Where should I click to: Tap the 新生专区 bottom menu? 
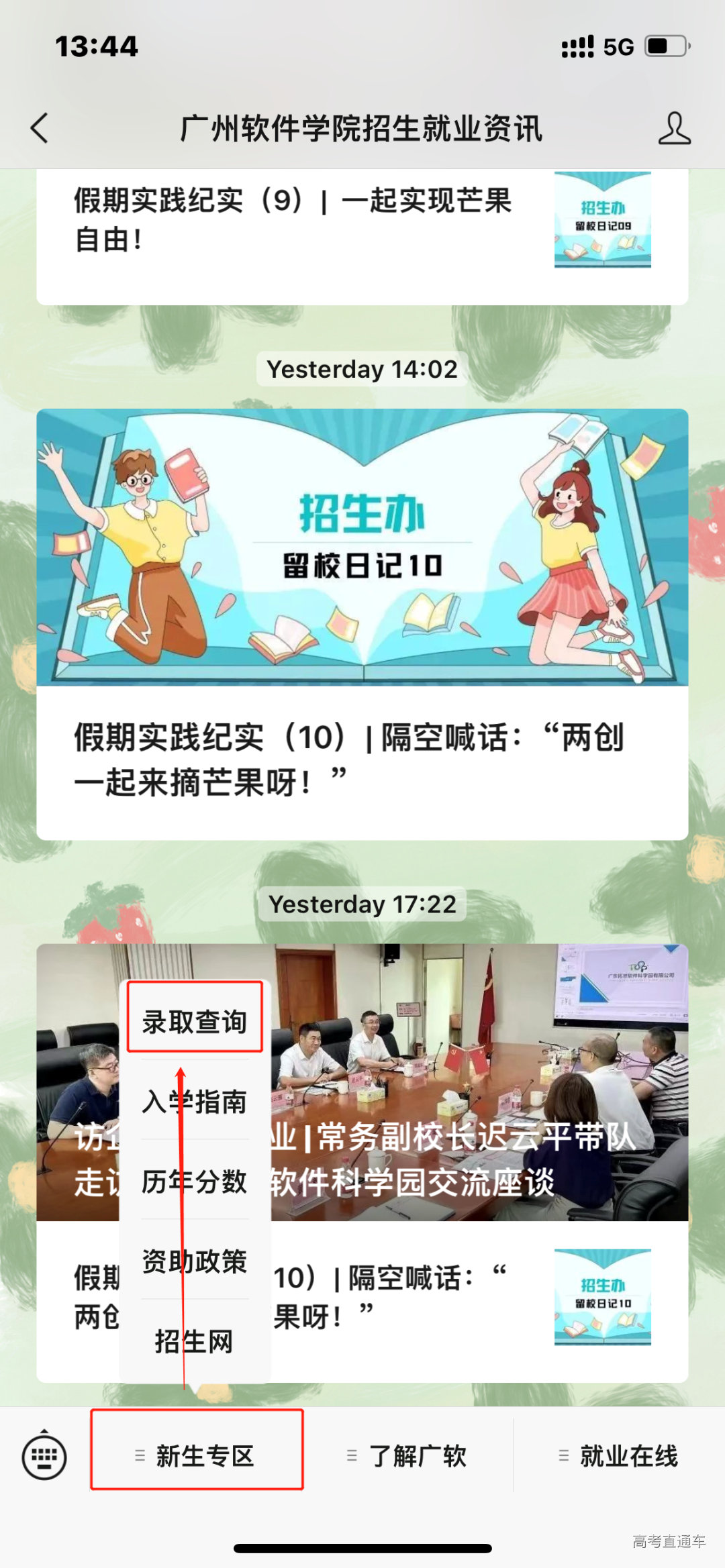pyautogui.click(x=197, y=1456)
